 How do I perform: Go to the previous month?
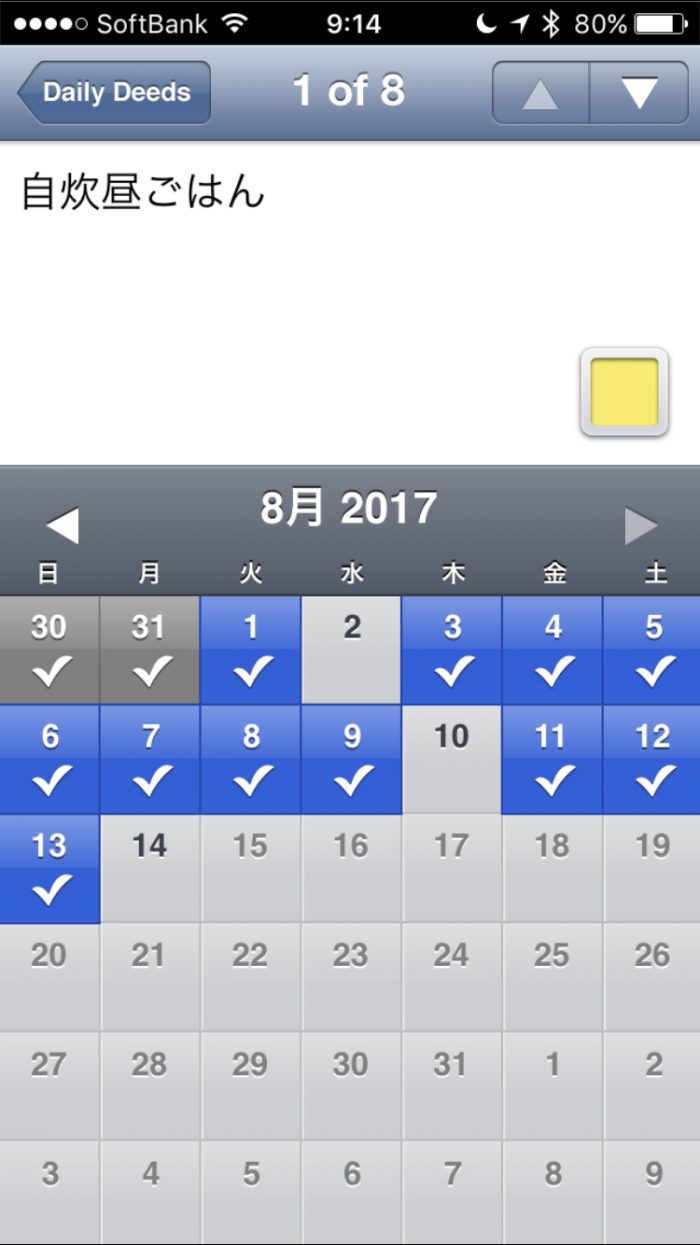pyautogui.click(x=62, y=525)
